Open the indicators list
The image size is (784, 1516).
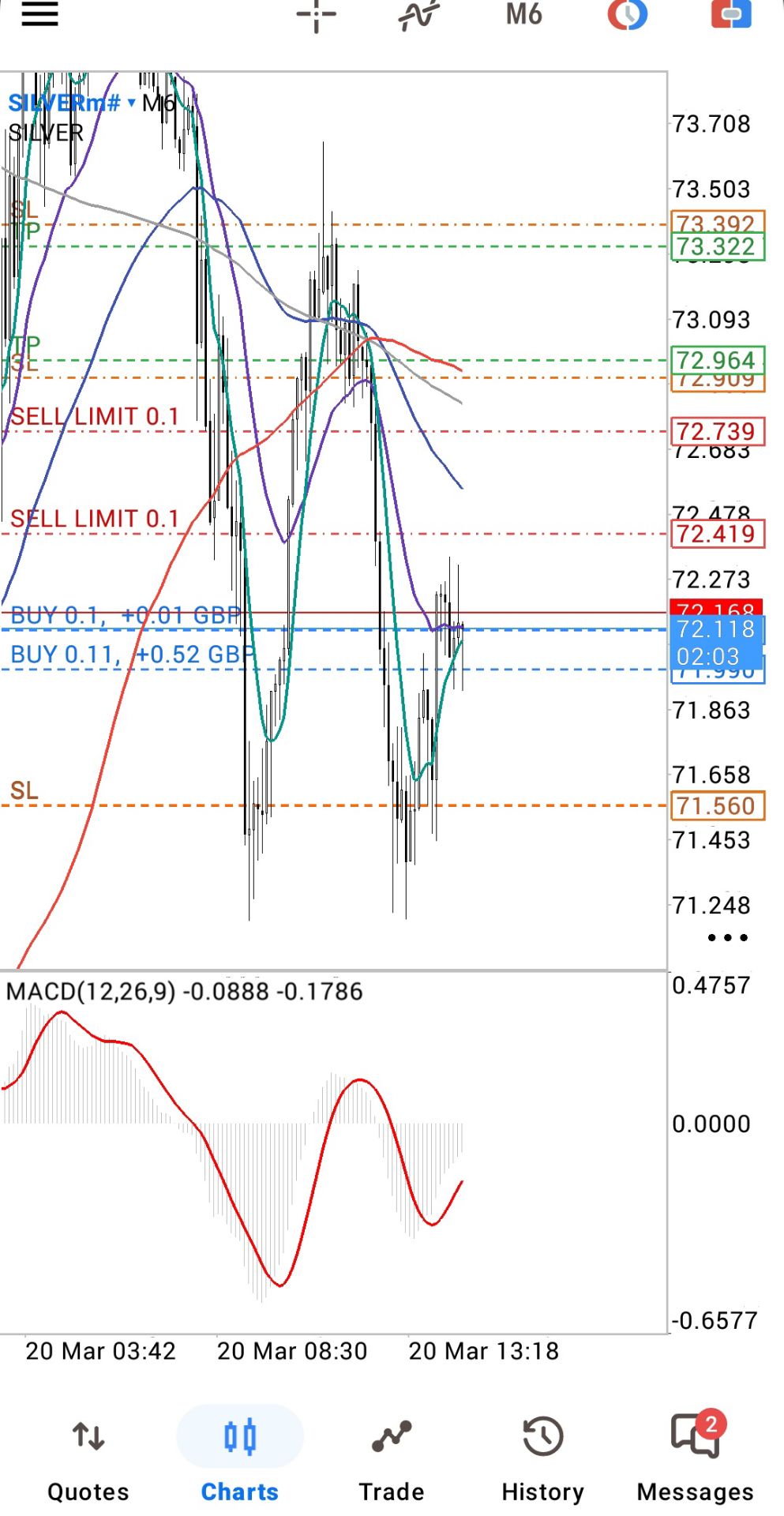(x=418, y=15)
